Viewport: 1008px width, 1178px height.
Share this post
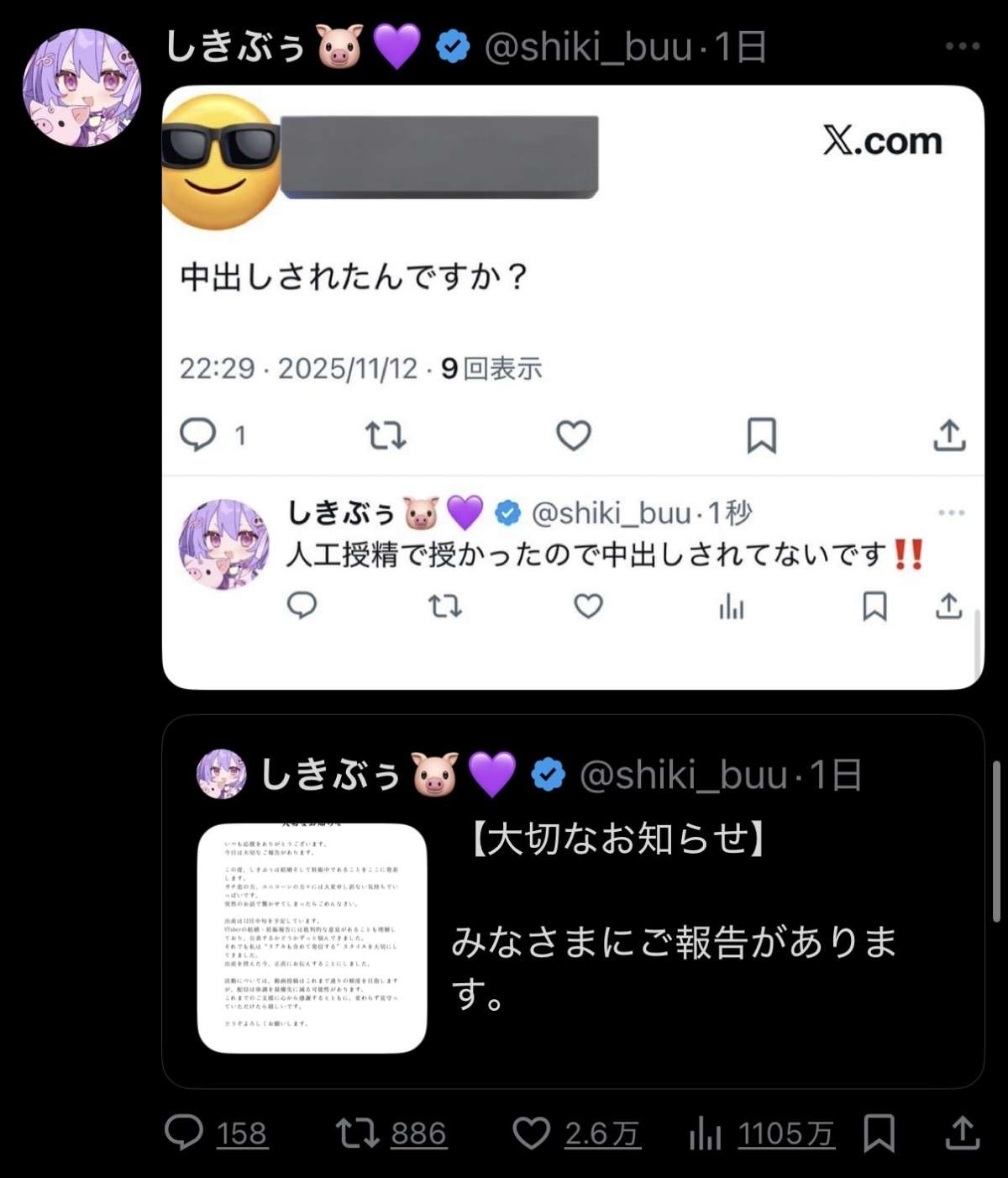pyautogui.click(x=962, y=1133)
